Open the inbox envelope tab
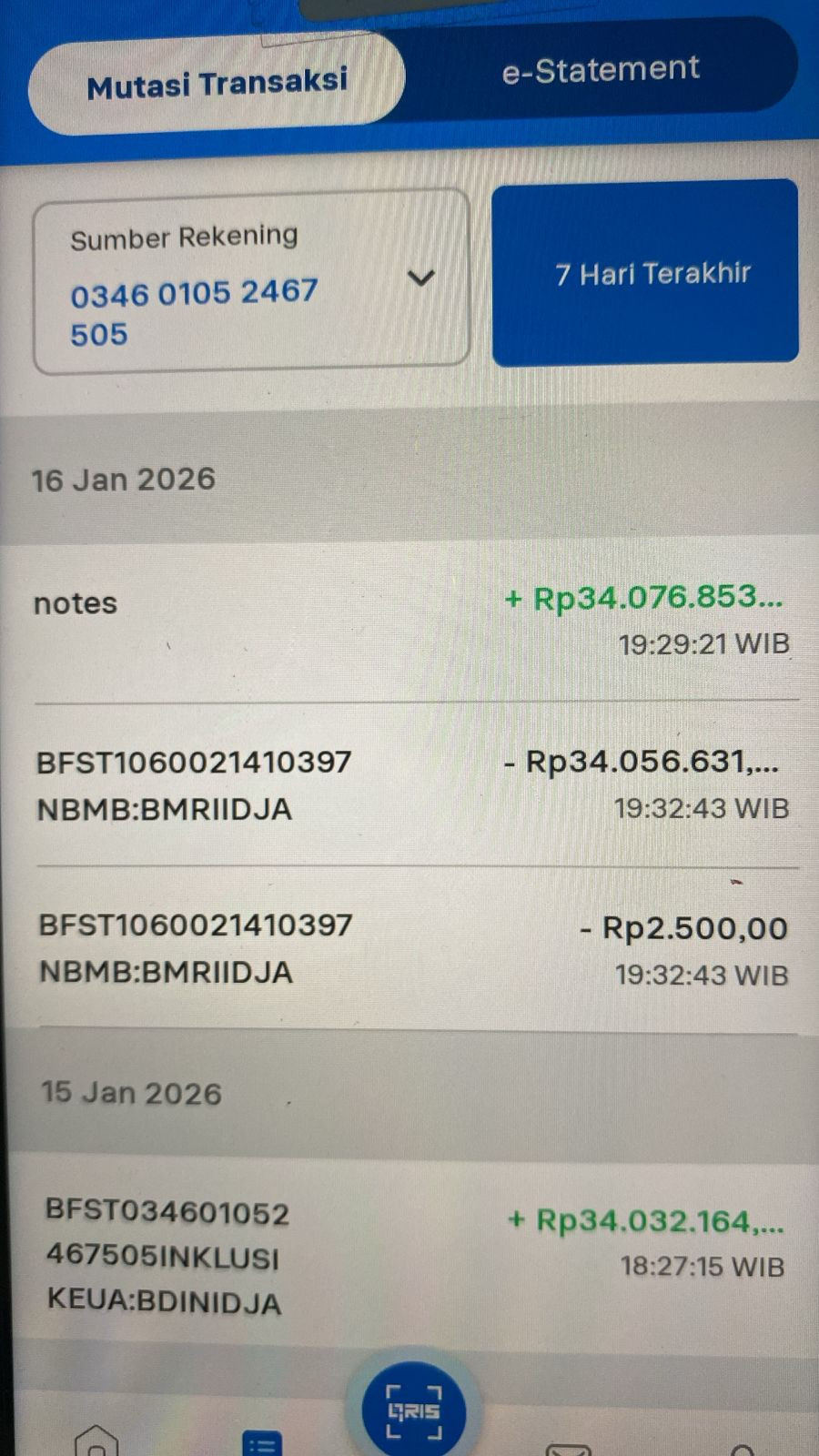The height and width of the screenshot is (1456, 819). point(568,1447)
